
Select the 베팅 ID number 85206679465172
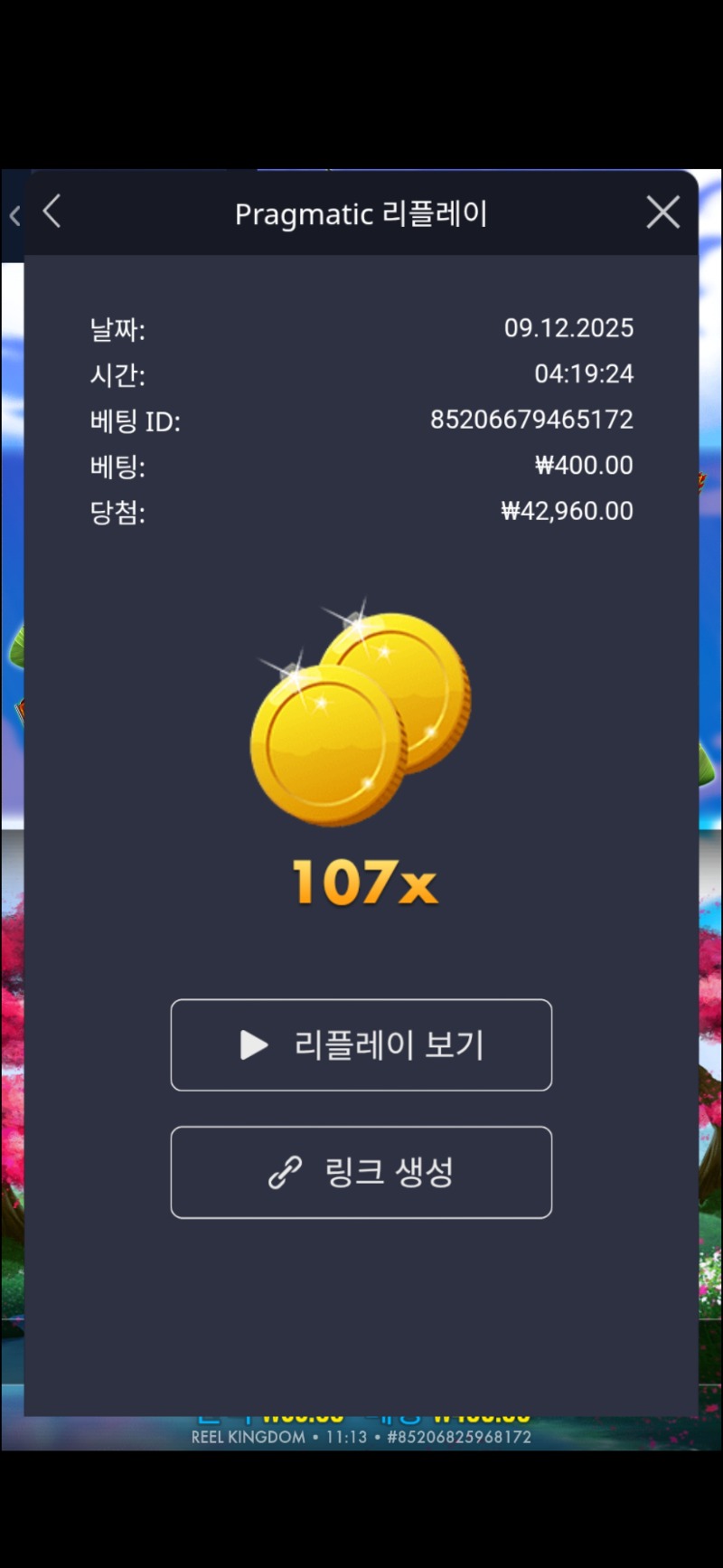531,420
